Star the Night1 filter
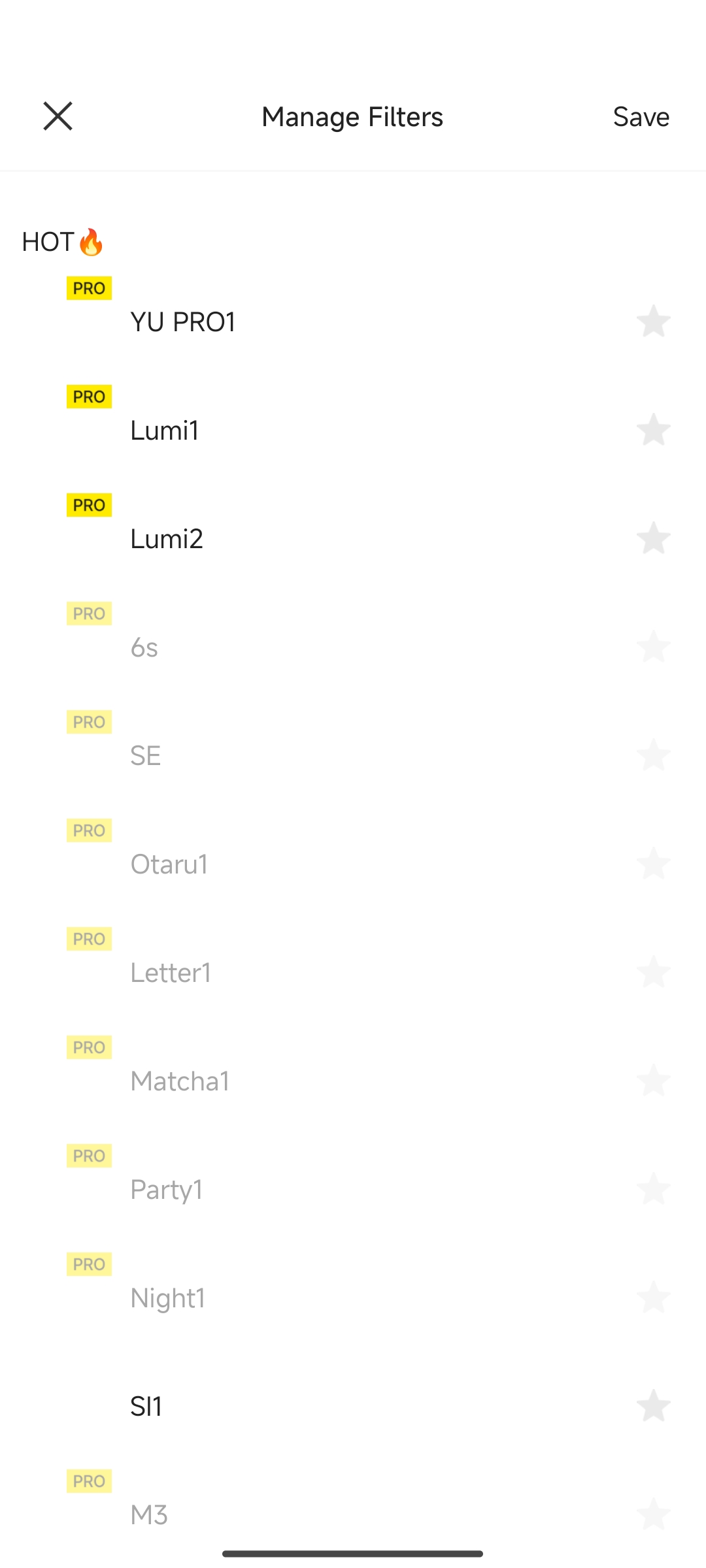706x1568 pixels. click(653, 1297)
